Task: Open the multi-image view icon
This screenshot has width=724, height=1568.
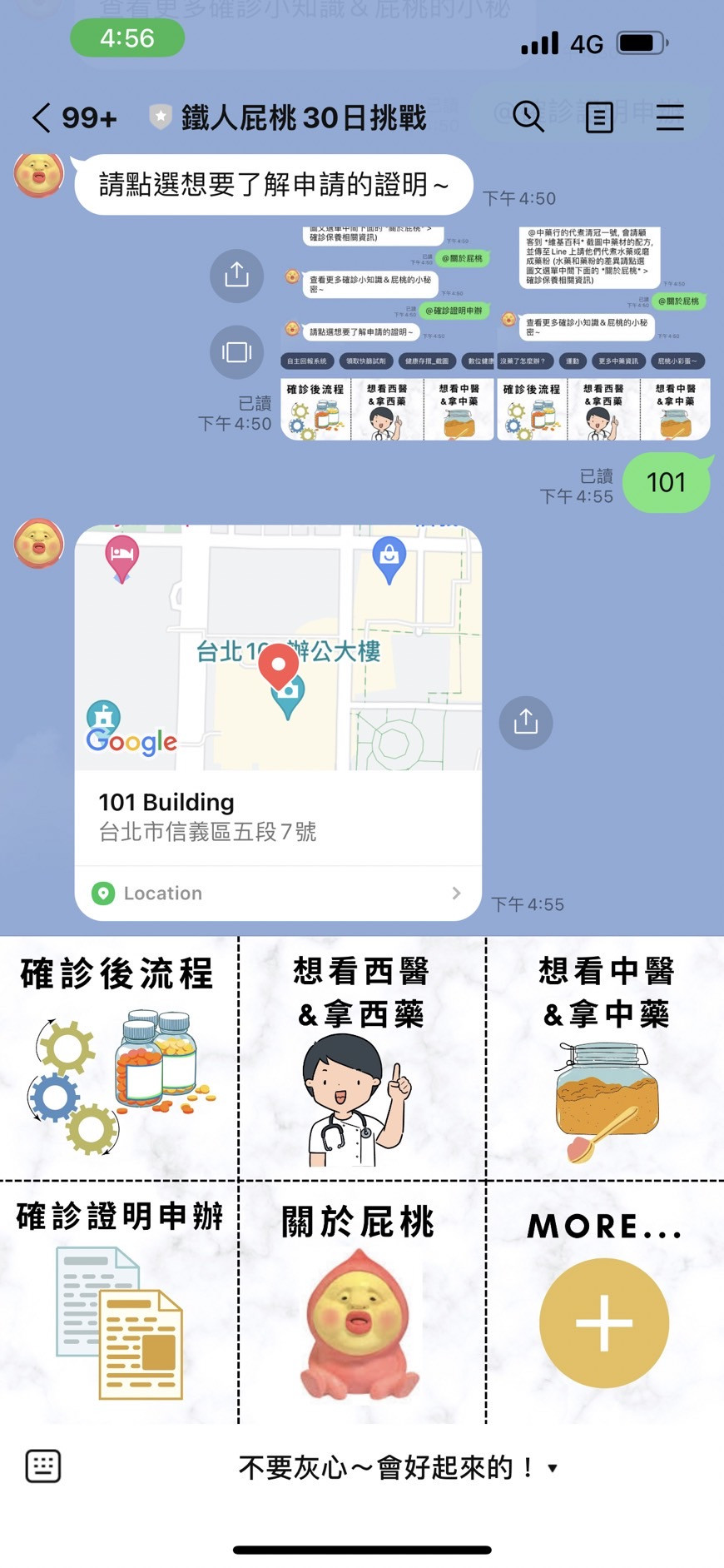Action: [236, 352]
